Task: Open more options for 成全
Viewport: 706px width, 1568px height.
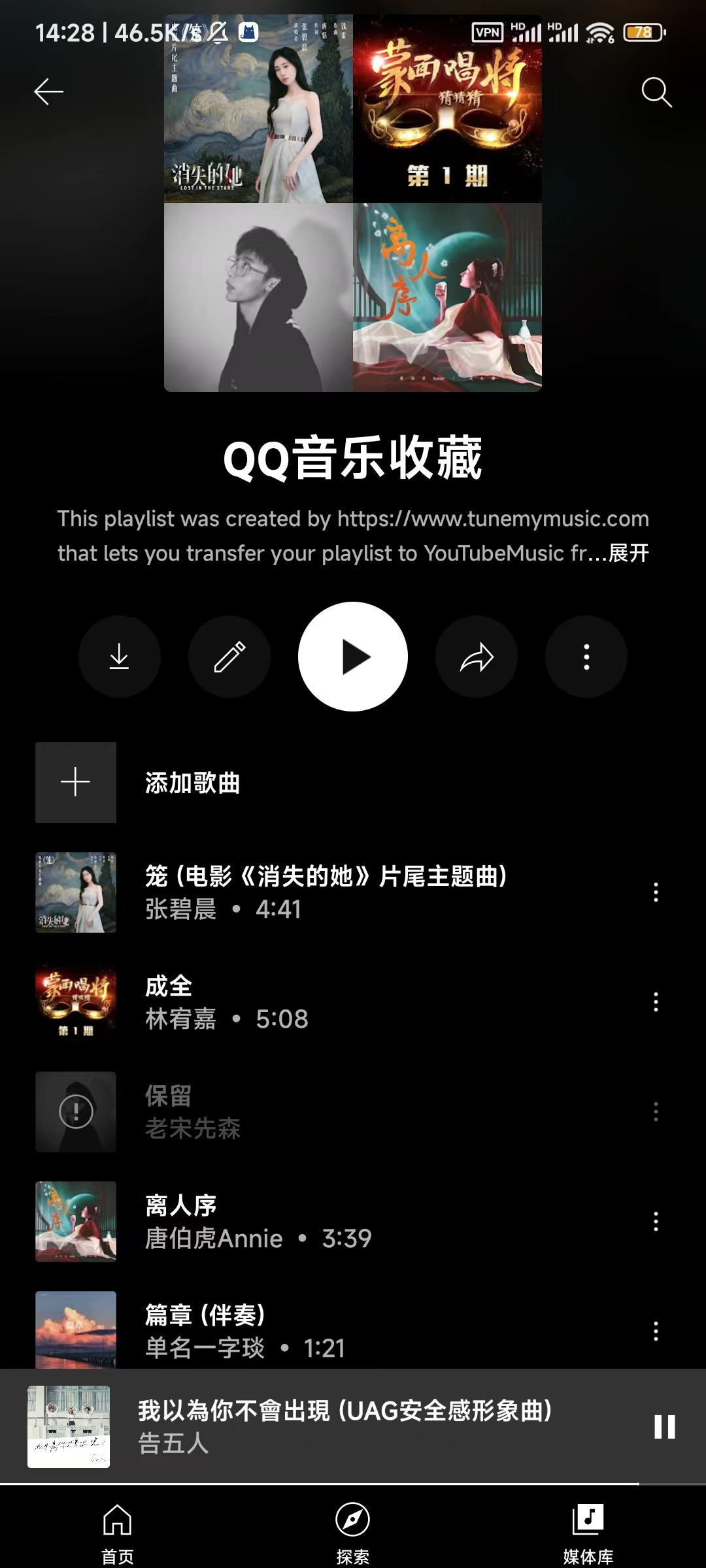Action: [x=656, y=1002]
